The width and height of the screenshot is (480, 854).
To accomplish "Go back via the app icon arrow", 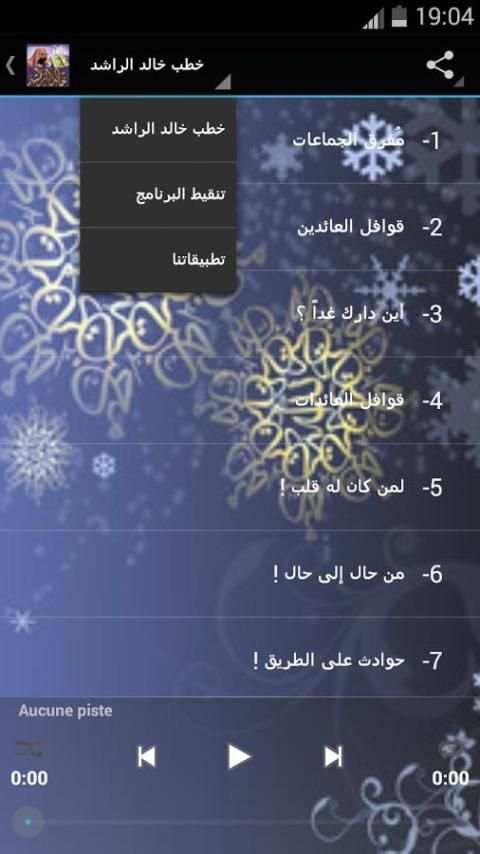I will click(37, 65).
